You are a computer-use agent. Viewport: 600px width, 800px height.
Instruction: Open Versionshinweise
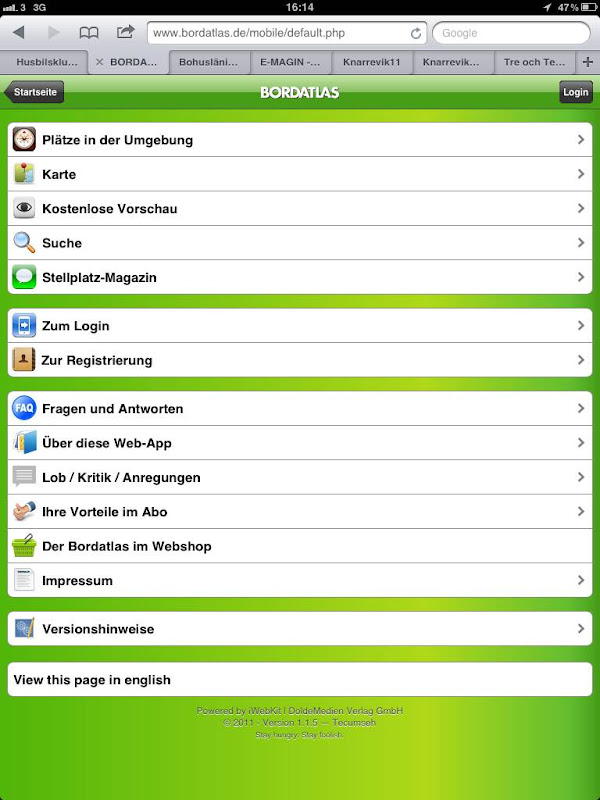tap(300, 629)
